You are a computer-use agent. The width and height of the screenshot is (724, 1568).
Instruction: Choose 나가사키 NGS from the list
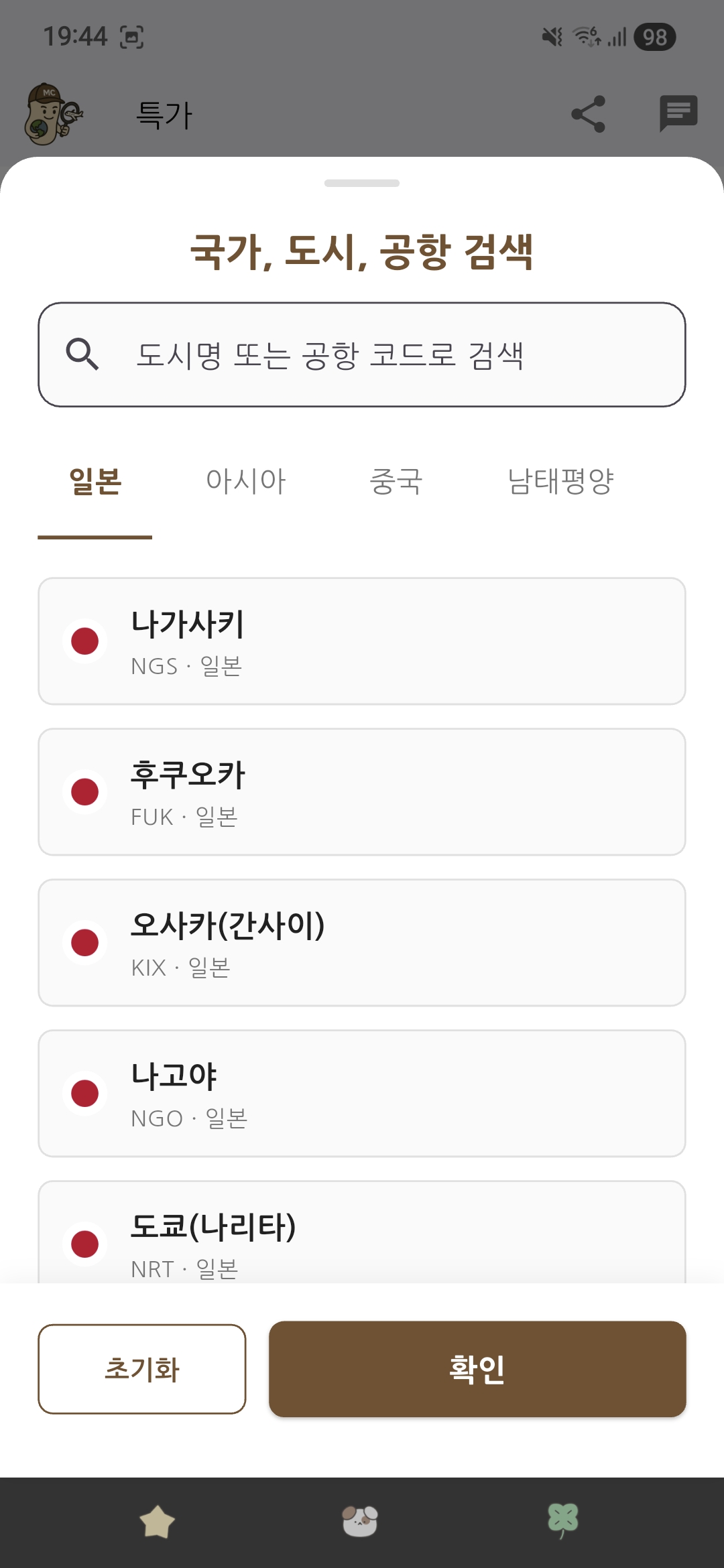362,641
